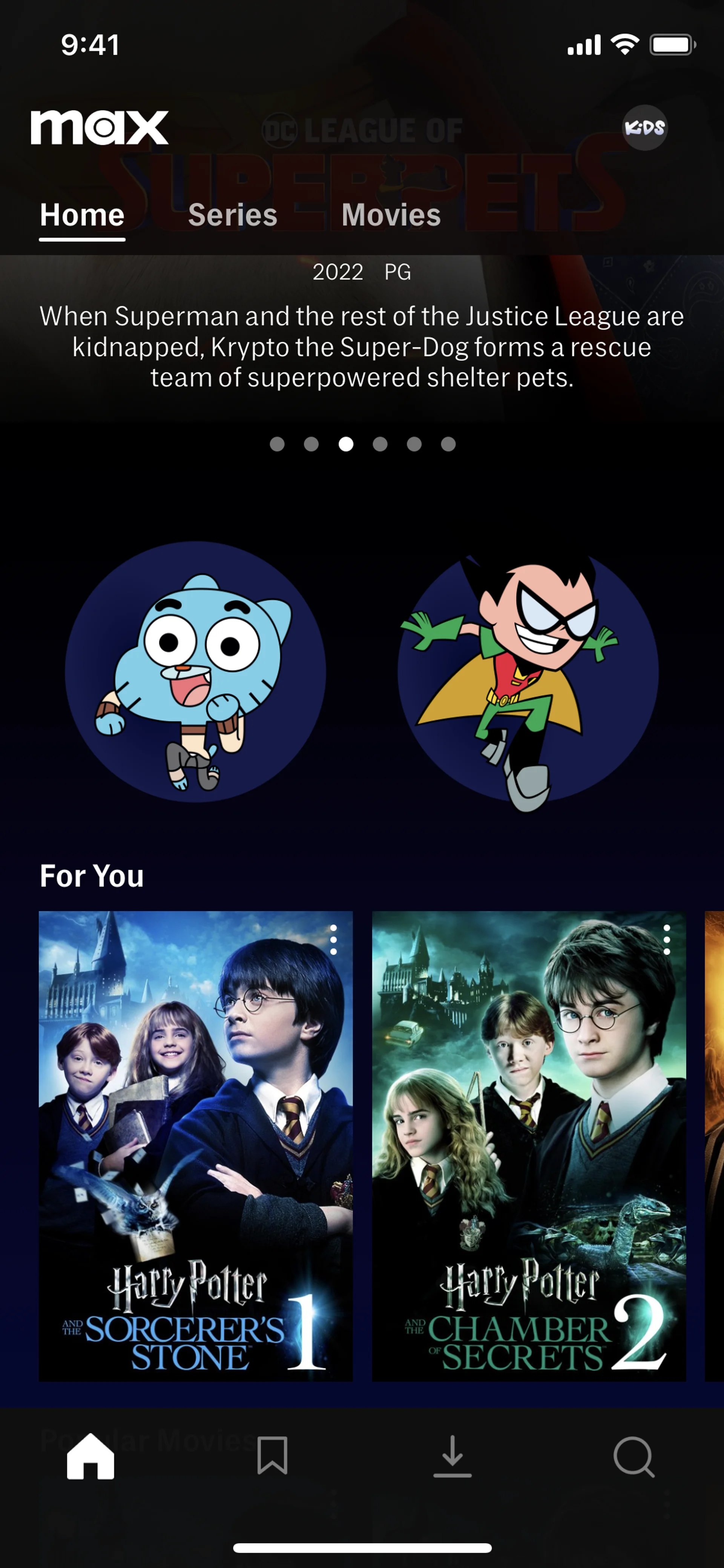
Task: Switch to the Series tab
Action: pos(232,215)
